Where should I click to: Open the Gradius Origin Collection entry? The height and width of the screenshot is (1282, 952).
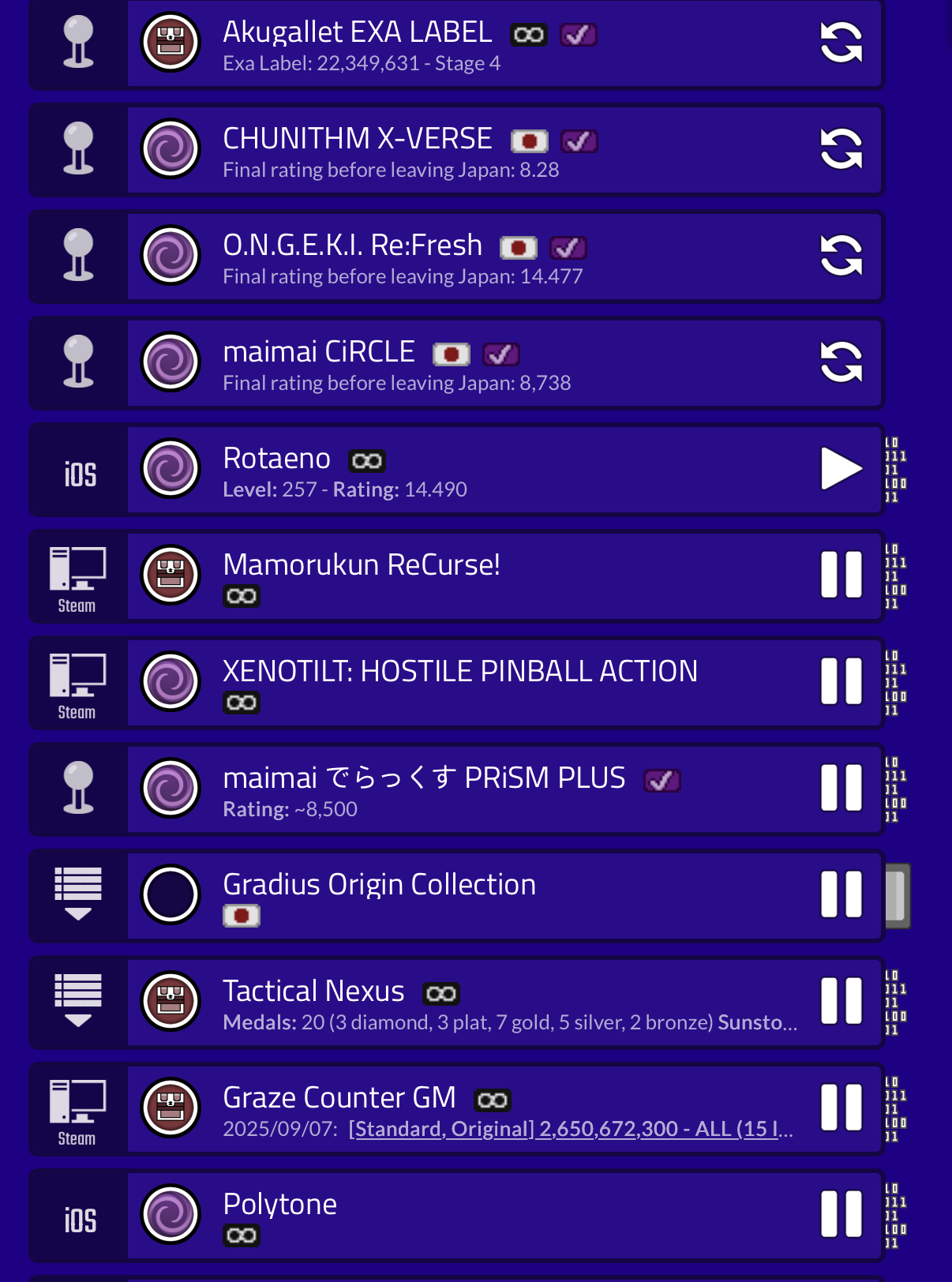pos(379,885)
